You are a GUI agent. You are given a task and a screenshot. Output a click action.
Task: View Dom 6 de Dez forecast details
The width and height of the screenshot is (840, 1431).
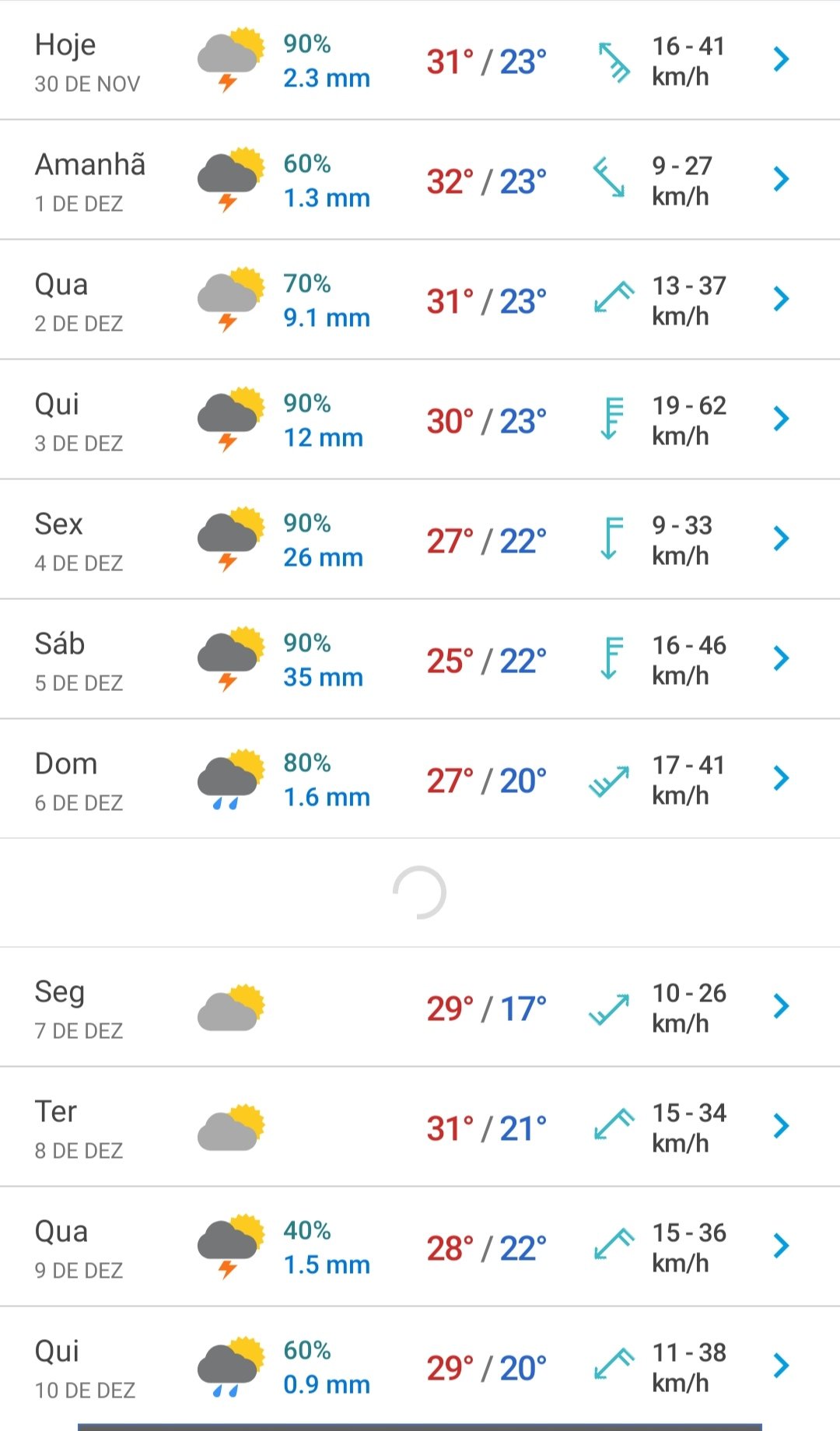pos(420,779)
